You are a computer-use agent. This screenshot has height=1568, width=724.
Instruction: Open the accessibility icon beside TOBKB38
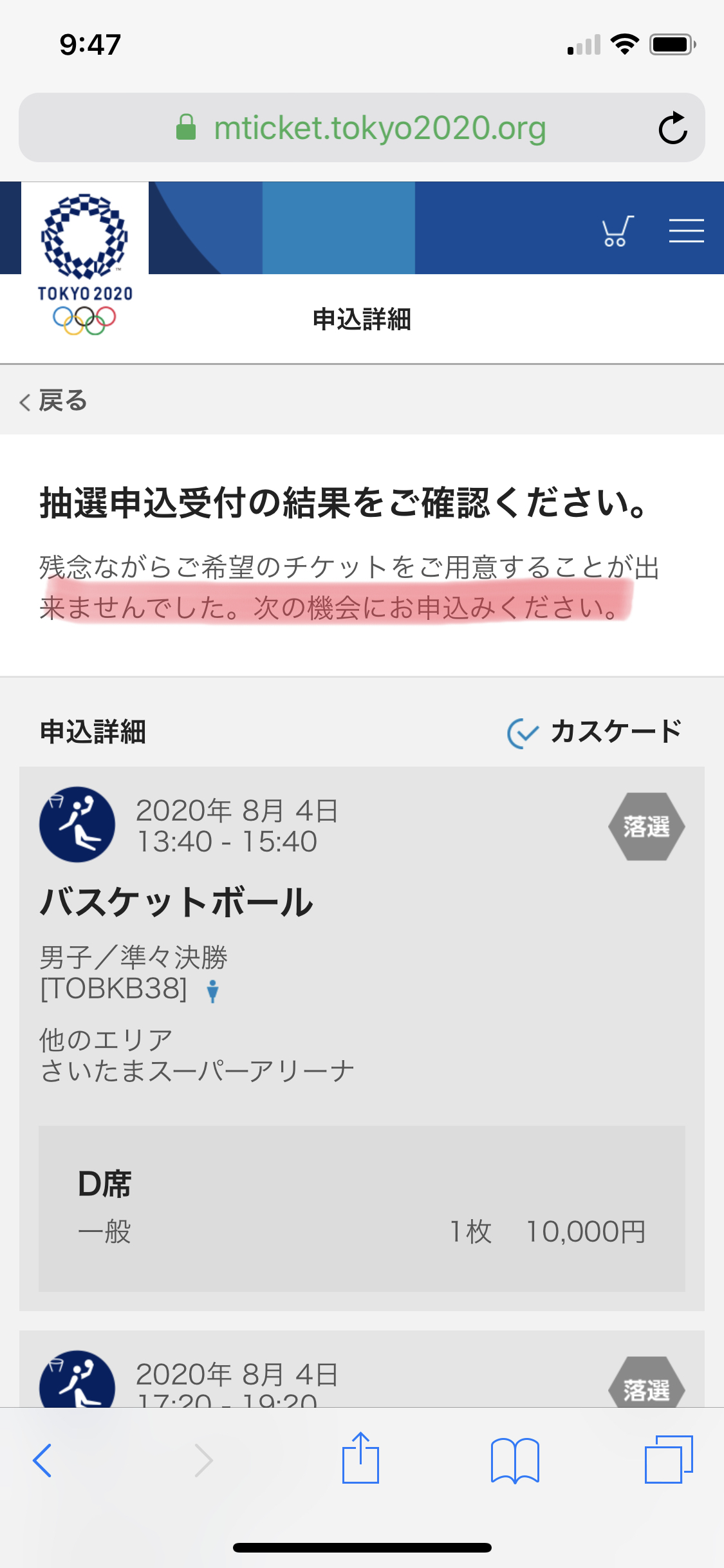click(x=212, y=991)
